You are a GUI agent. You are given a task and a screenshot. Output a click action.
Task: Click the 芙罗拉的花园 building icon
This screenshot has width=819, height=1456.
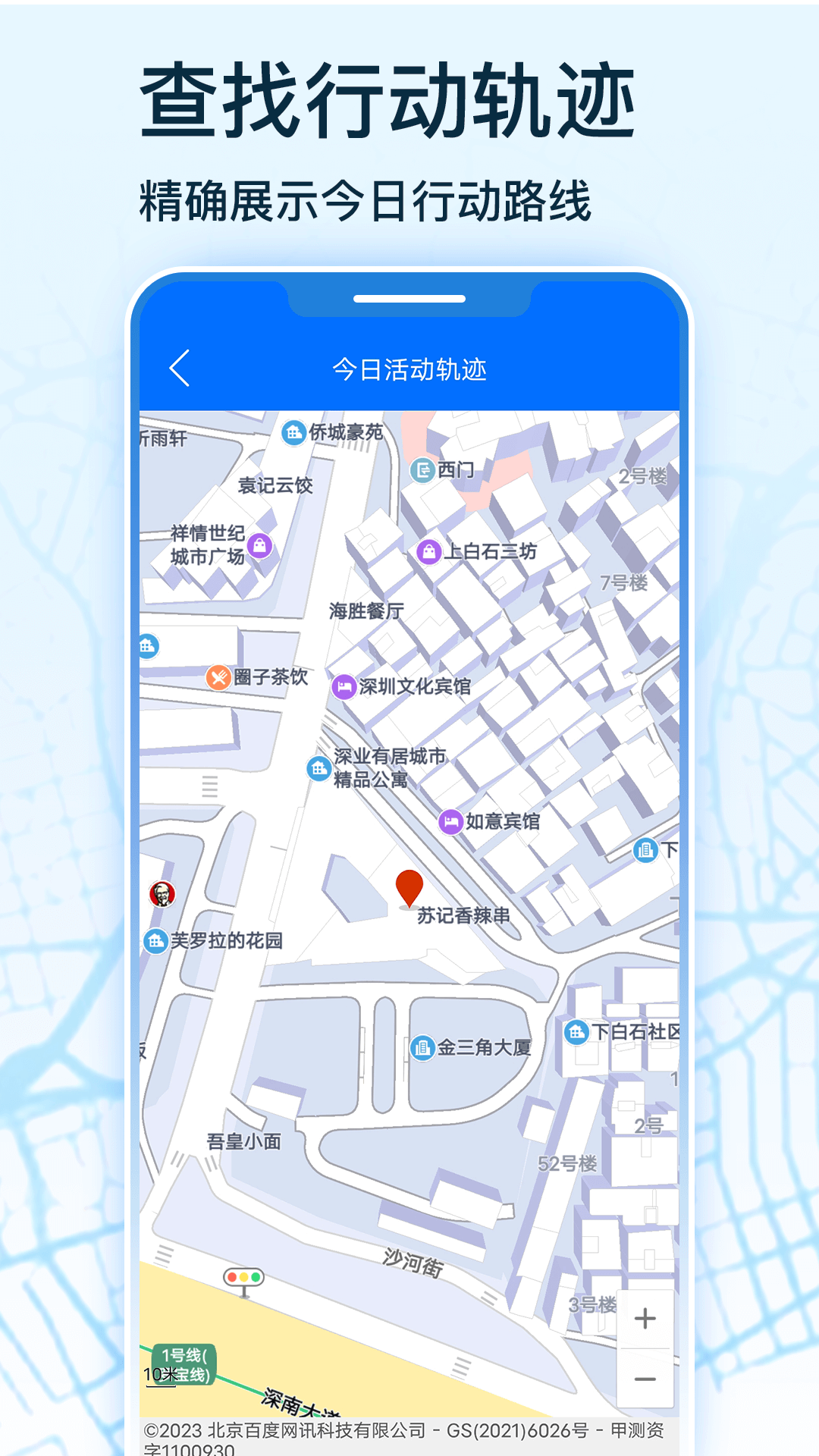coord(156,940)
